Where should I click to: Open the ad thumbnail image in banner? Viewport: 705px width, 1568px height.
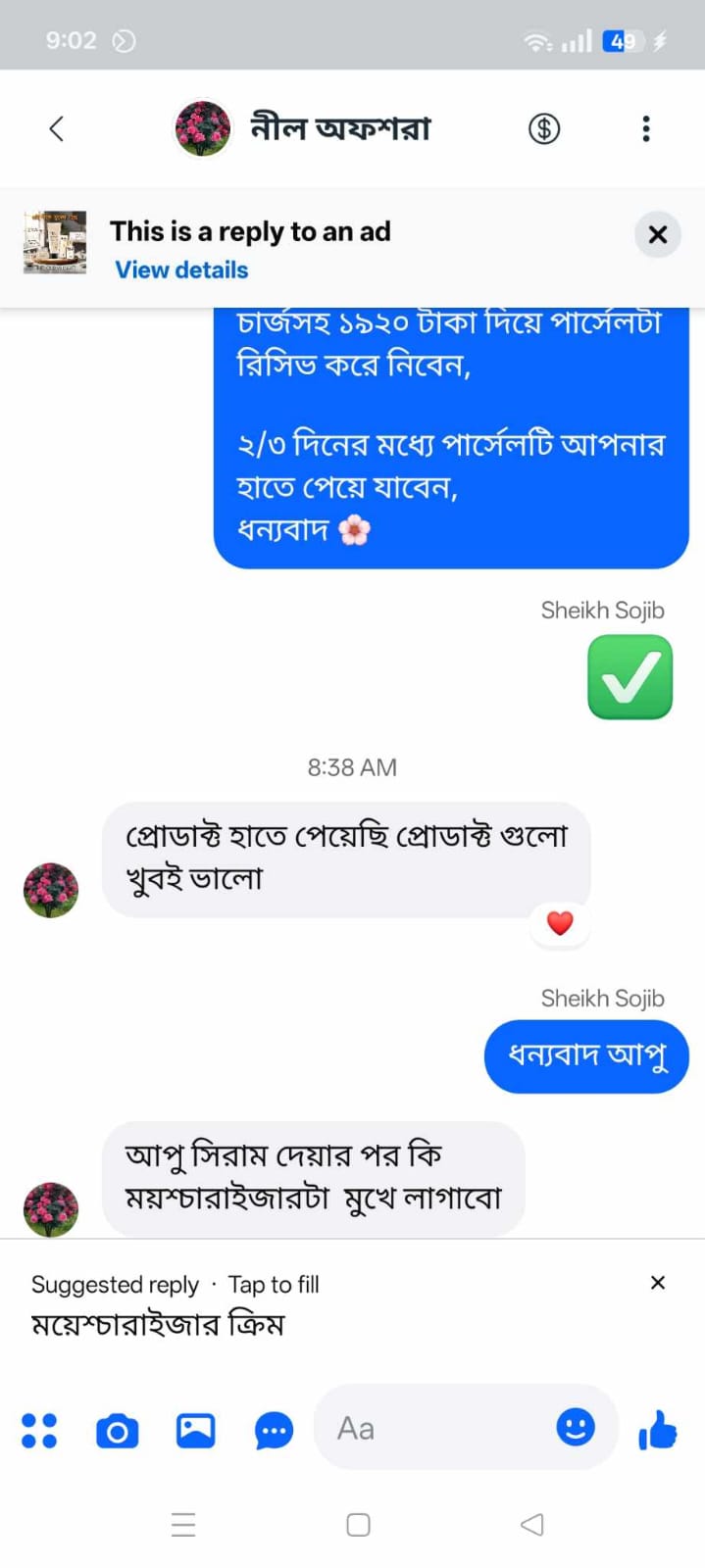(55, 242)
